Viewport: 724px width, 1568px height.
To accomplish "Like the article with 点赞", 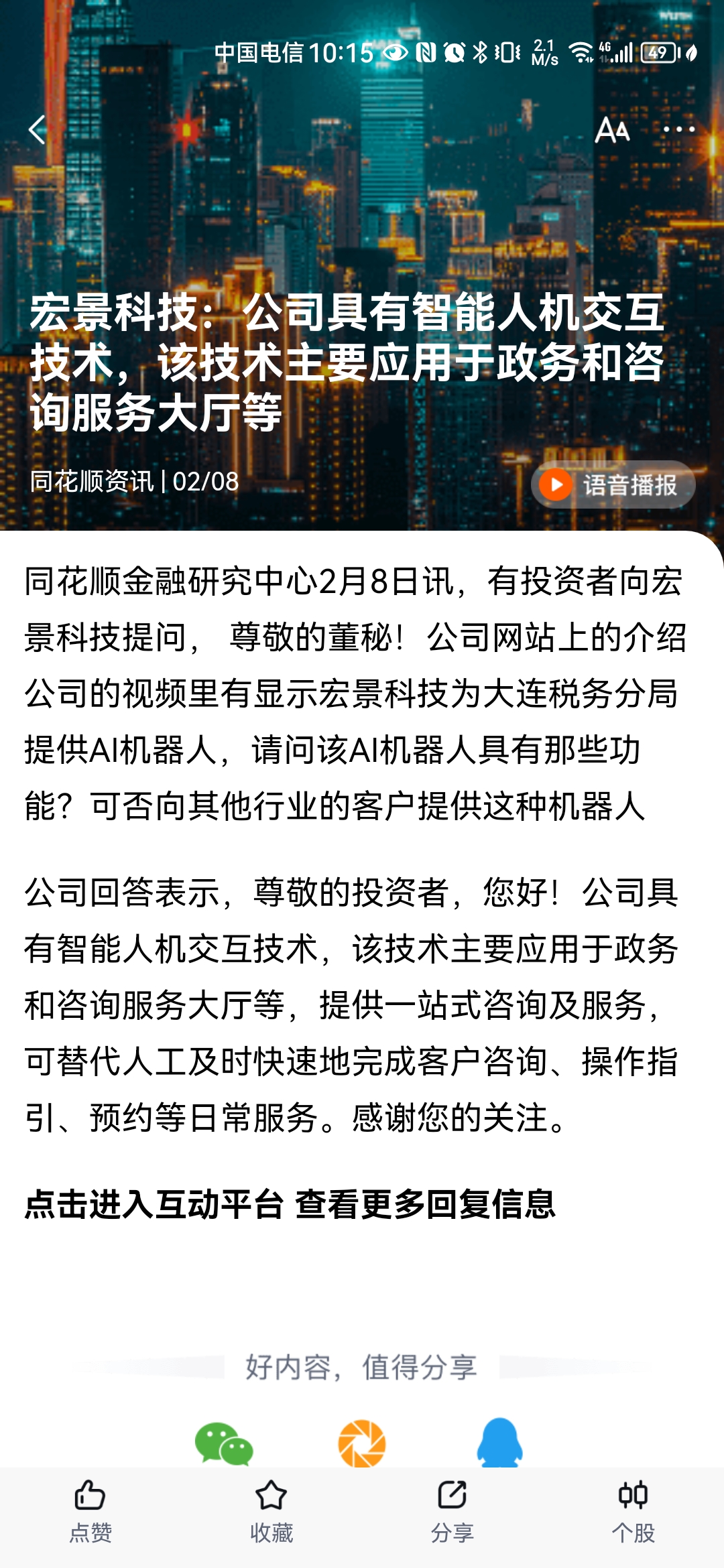I will (x=90, y=1512).
